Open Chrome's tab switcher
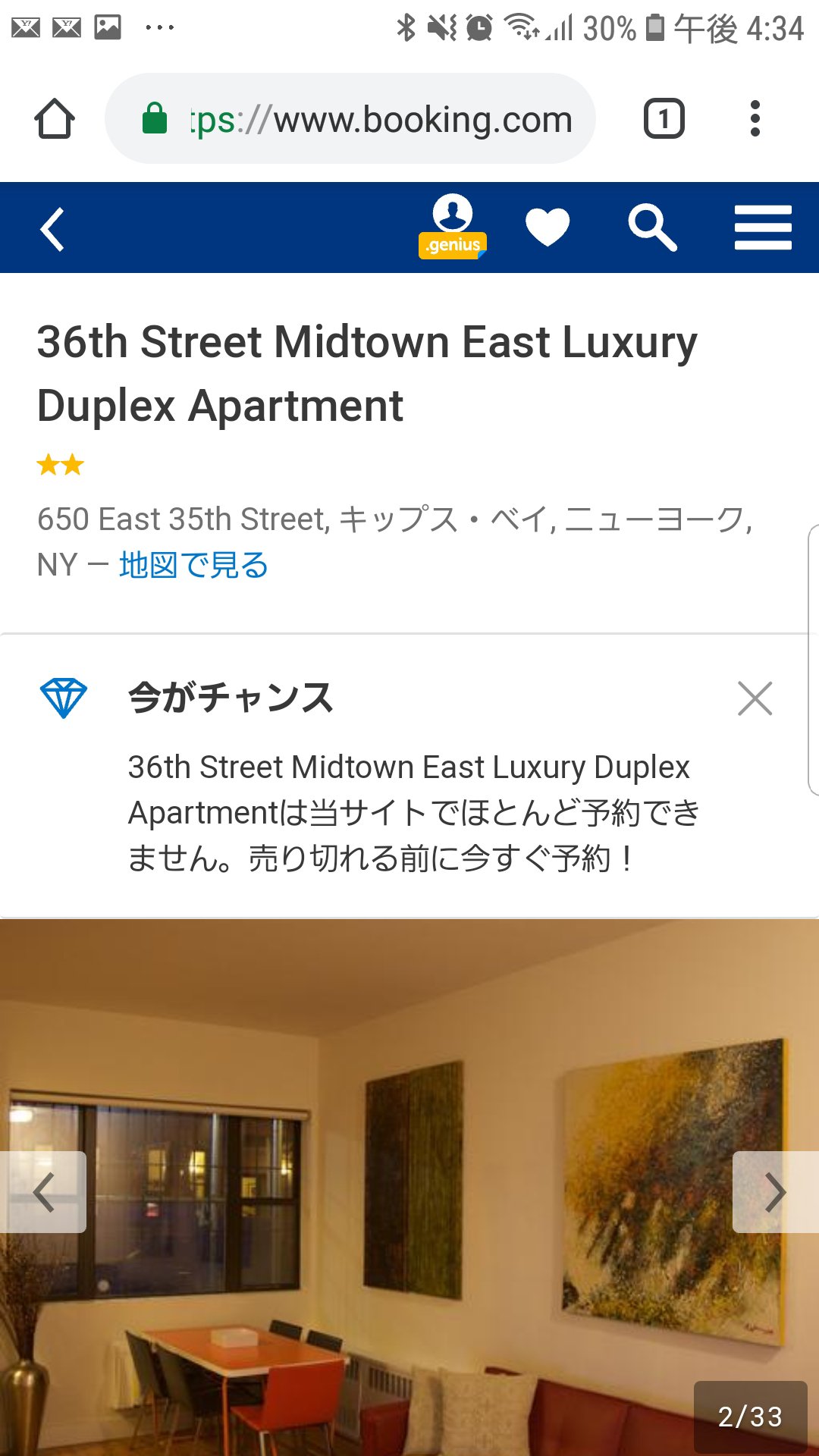The width and height of the screenshot is (819, 1456). click(x=664, y=119)
